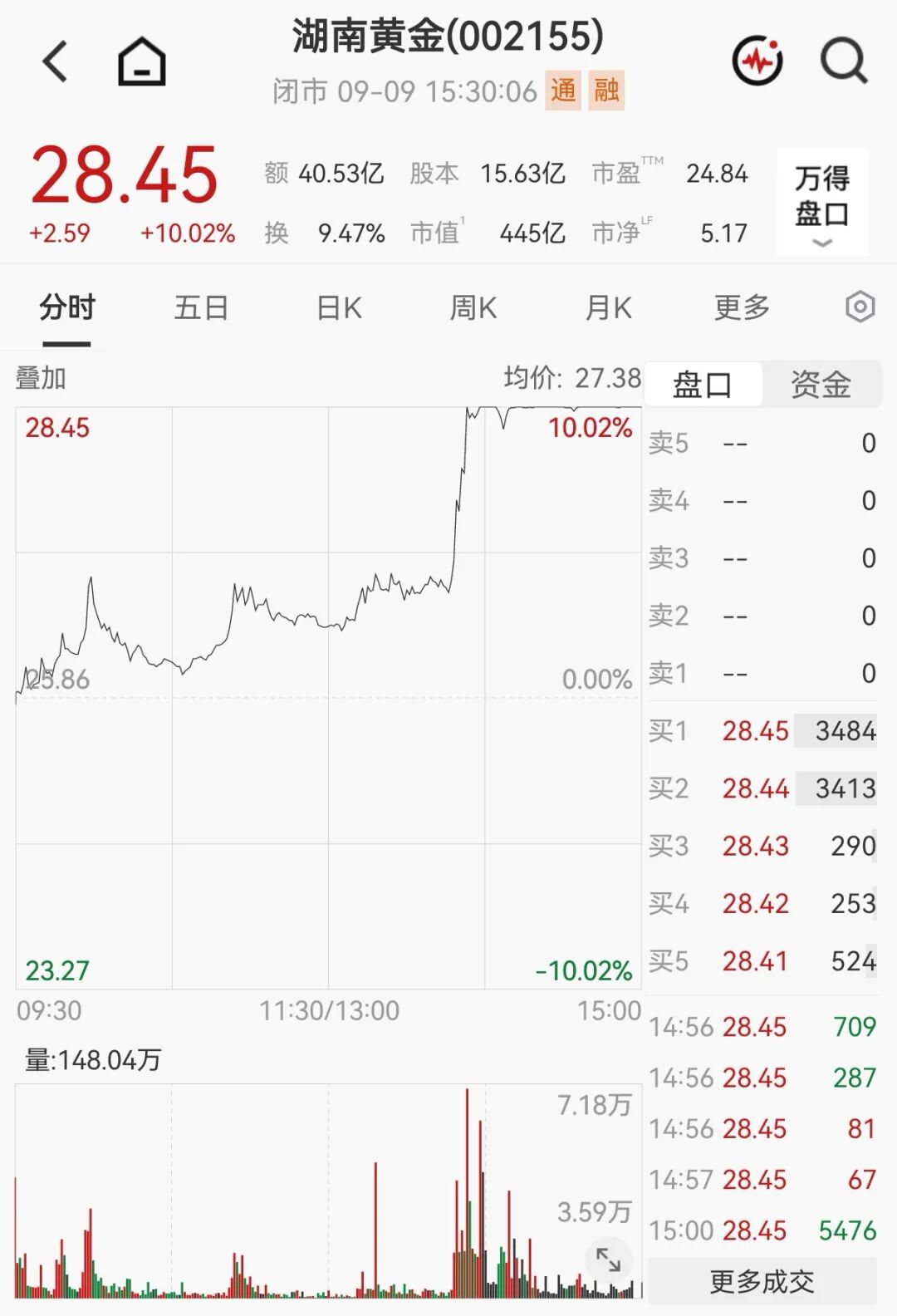Switch to the 五日 chart tab
Image resolution: width=897 pixels, height=1316 pixels.
[x=201, y=308]
